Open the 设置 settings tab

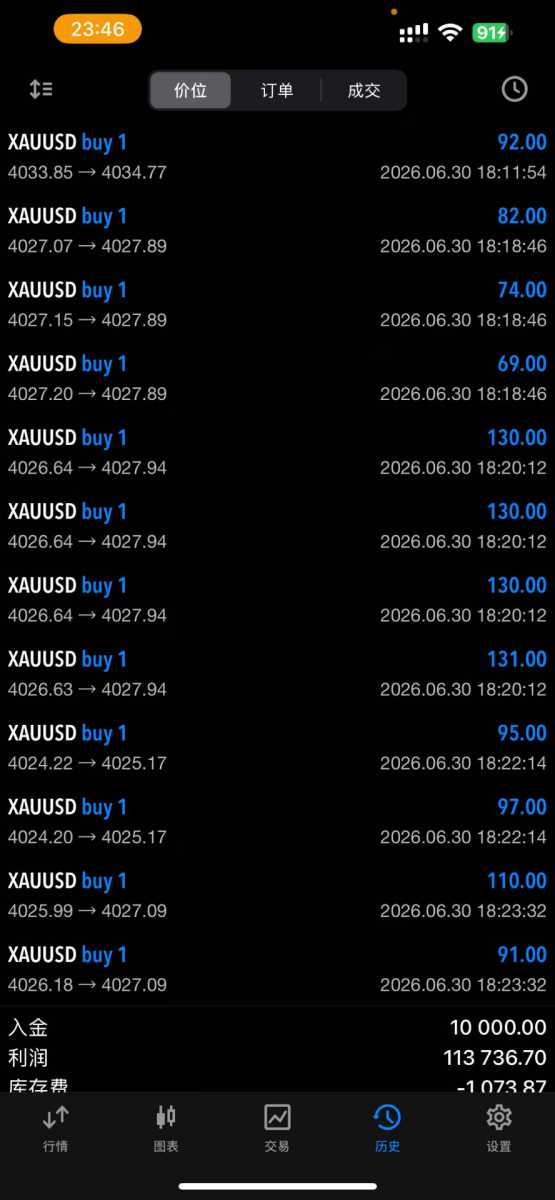[x=498, y=1128]
